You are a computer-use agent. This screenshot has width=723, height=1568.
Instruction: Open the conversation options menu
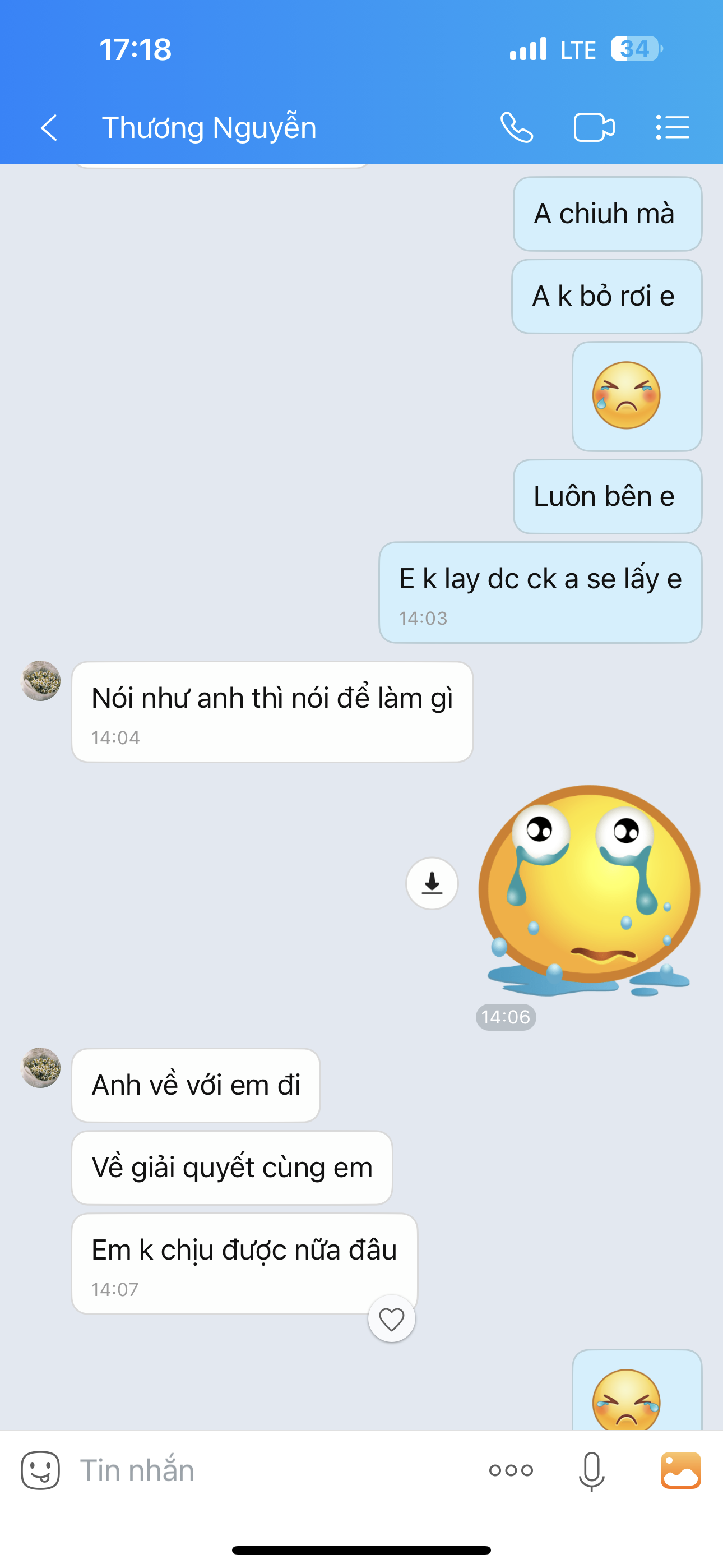(673, 128)
